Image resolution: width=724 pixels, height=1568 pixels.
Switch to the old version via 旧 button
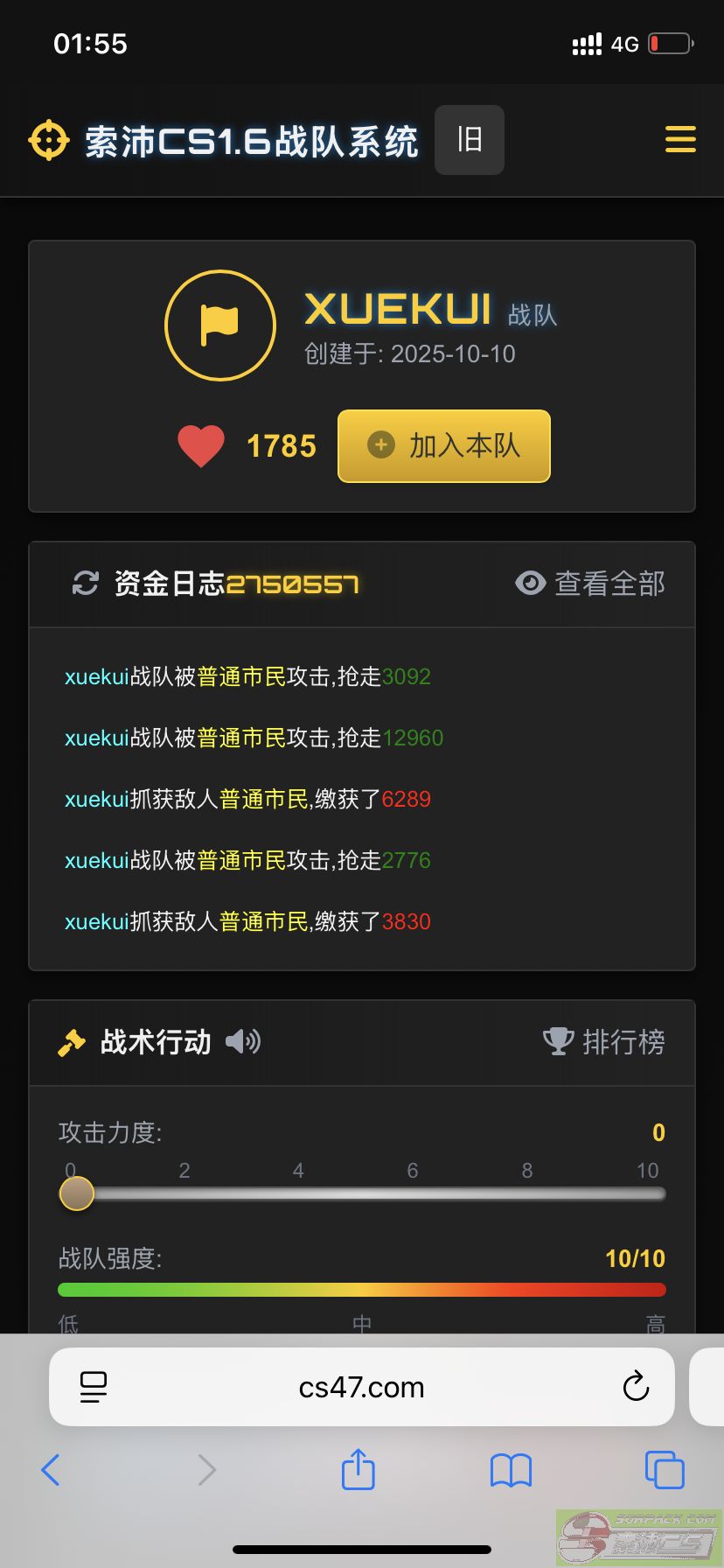(x=470, y=140)
